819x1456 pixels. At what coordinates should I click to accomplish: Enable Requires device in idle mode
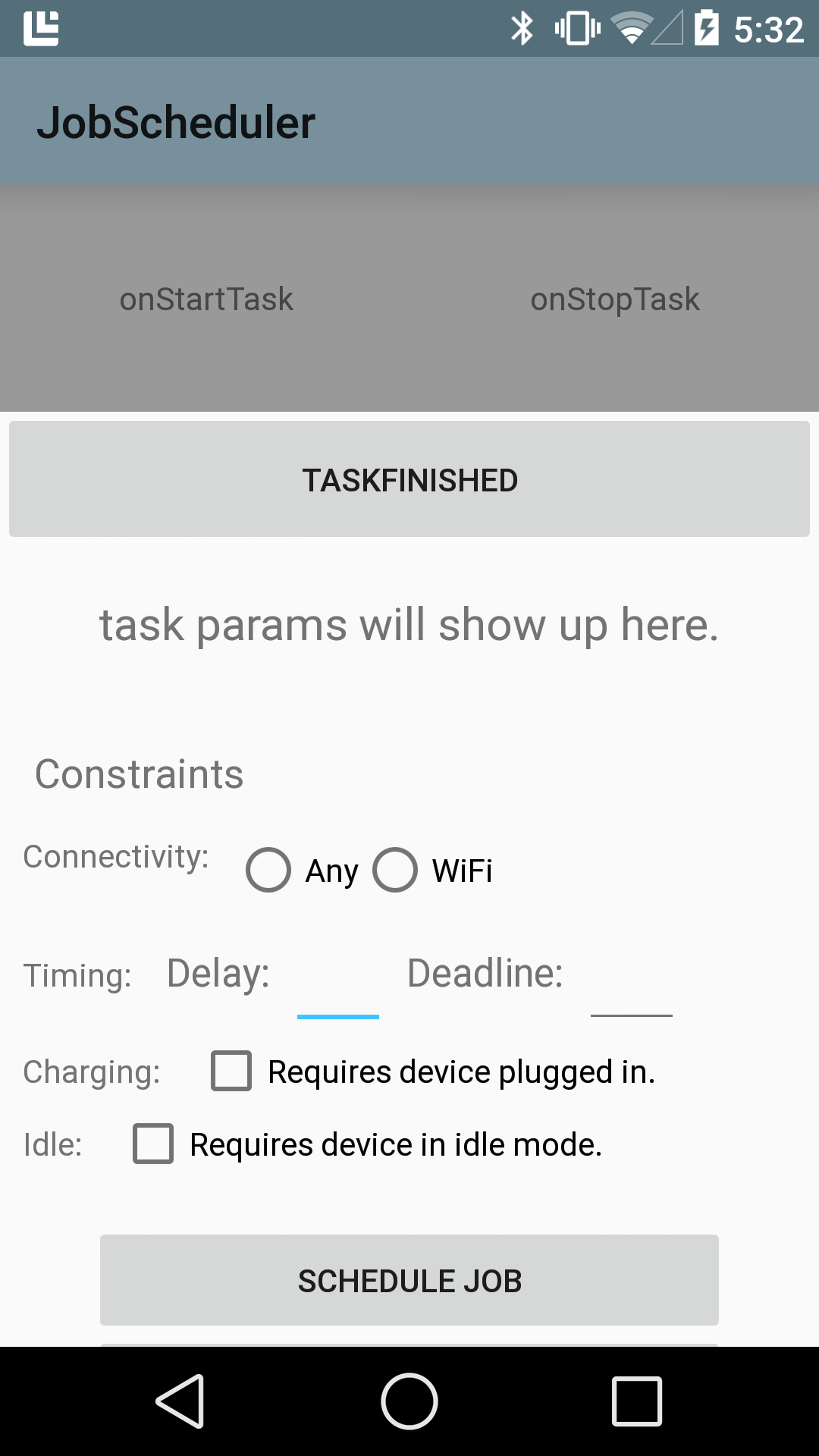[x=367, y=1144]
